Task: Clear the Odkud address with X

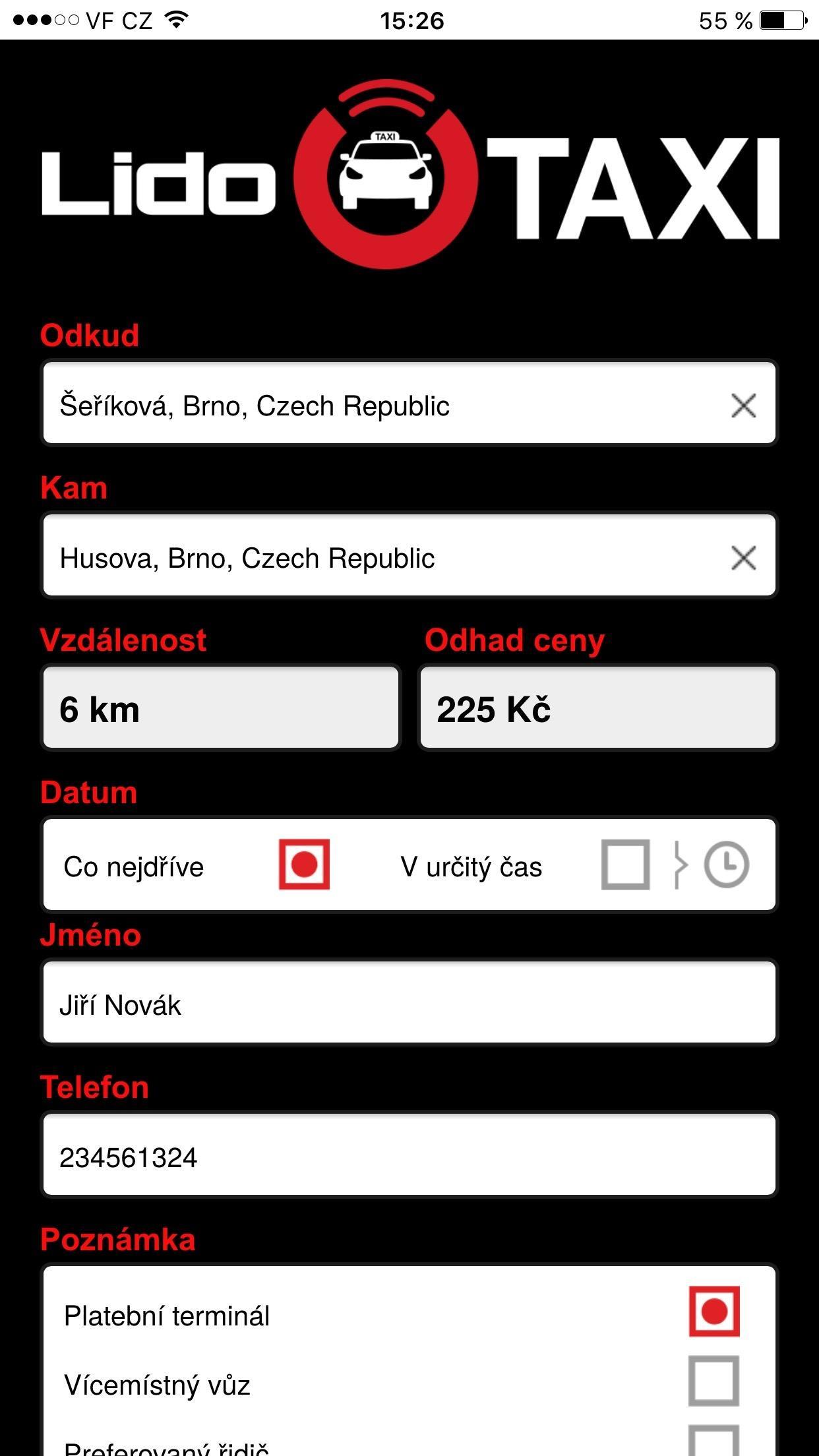Action: coord(743,406)
